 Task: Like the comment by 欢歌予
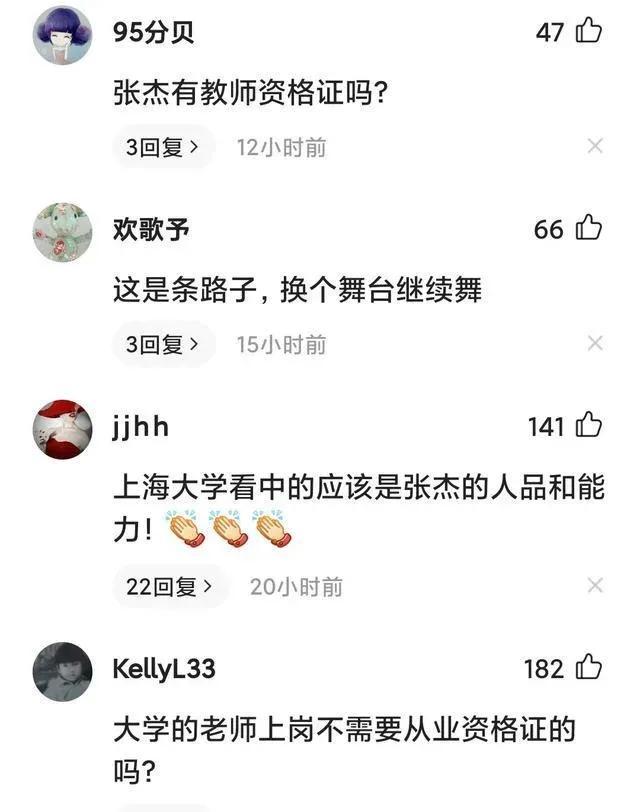tap(589, 229)
